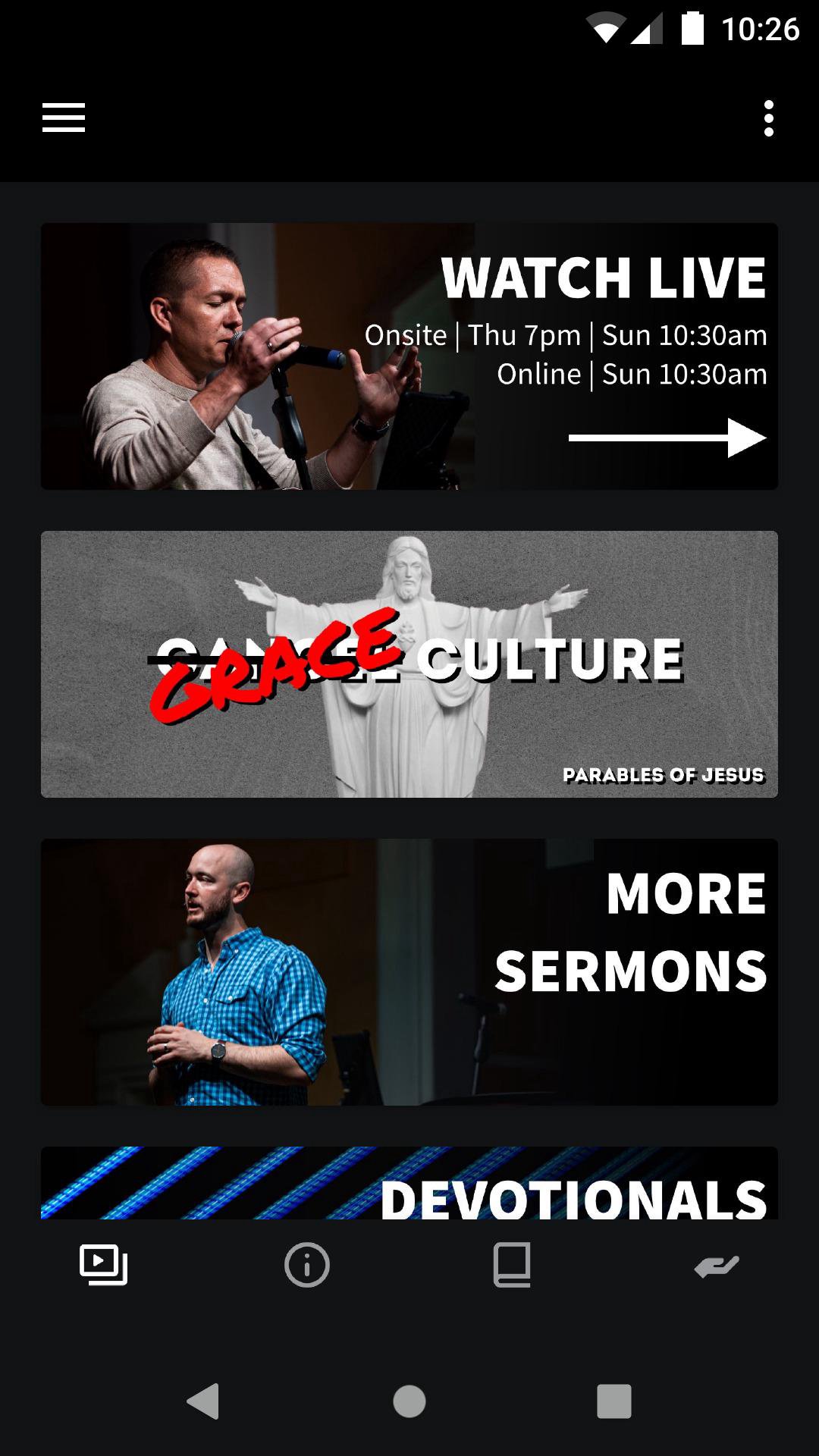Screen dimensions: 819x1456
Task: Open the Grace Culture sermon series
Action: (409, 664)
